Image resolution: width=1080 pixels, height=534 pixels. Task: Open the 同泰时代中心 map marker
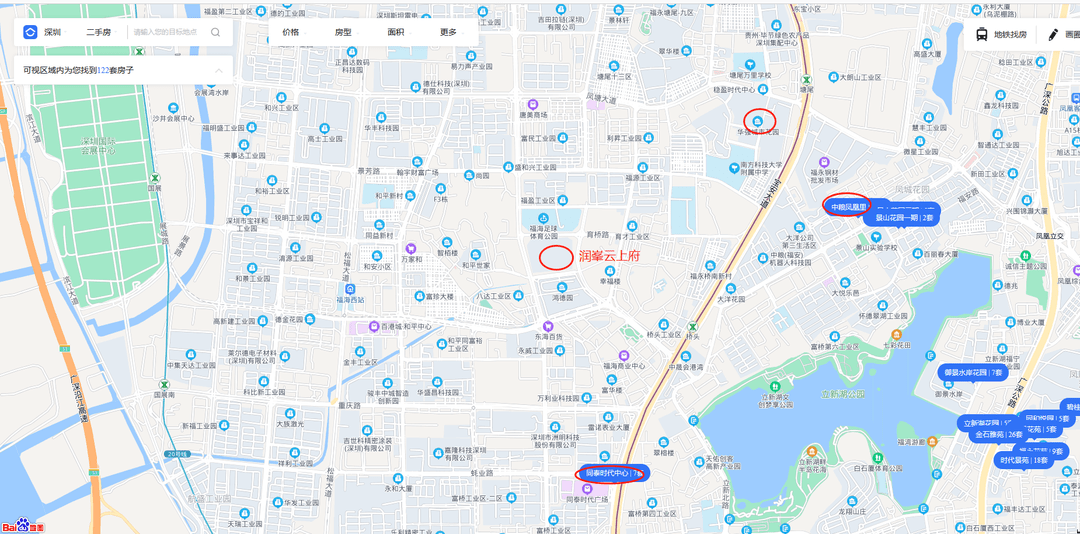coord(610,473)
